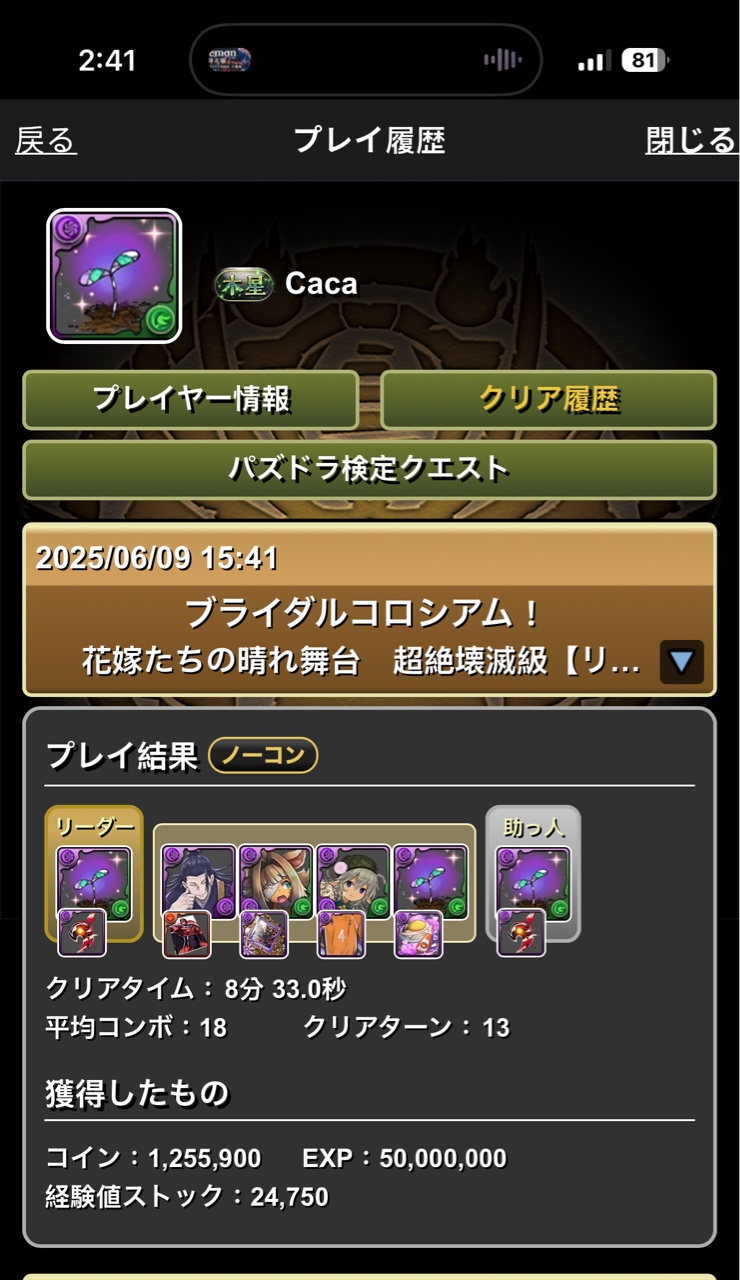Image resolution: width=740 pixels, height=1280 pixels.
Task: Switch to クリア履歴
Action: pos(549,400)
